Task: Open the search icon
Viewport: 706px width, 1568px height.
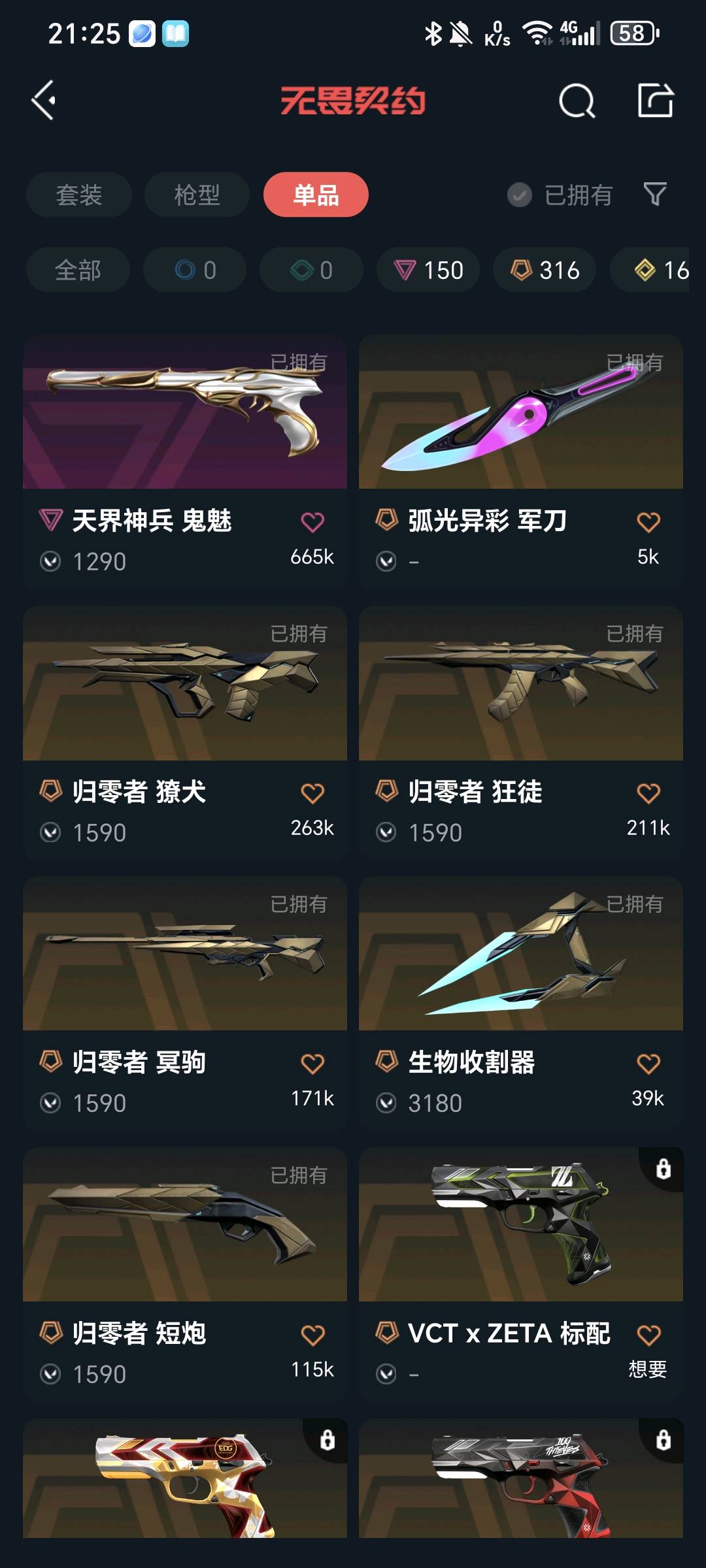Action: tap(577, 101)
